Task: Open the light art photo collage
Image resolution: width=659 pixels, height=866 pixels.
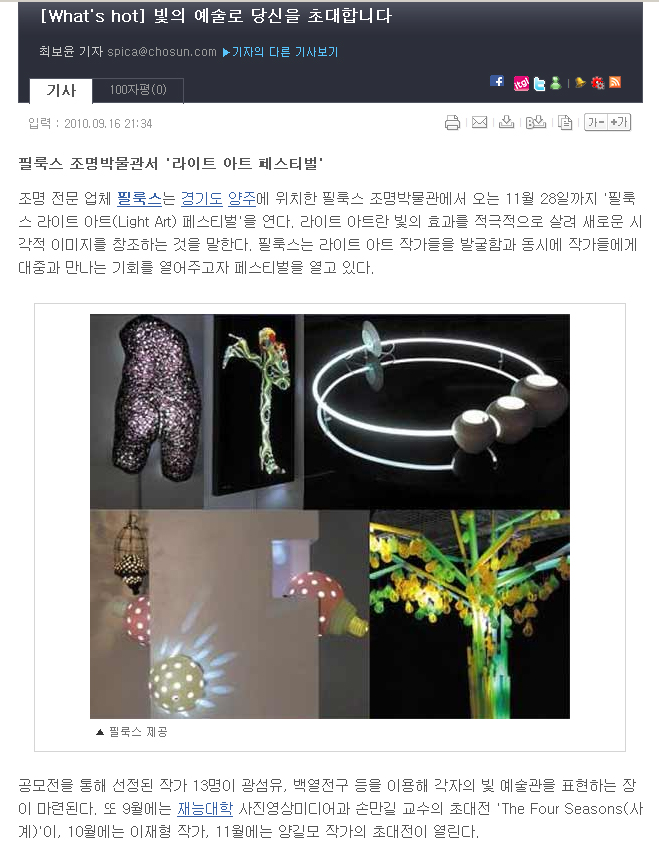Action: [330, 516]
